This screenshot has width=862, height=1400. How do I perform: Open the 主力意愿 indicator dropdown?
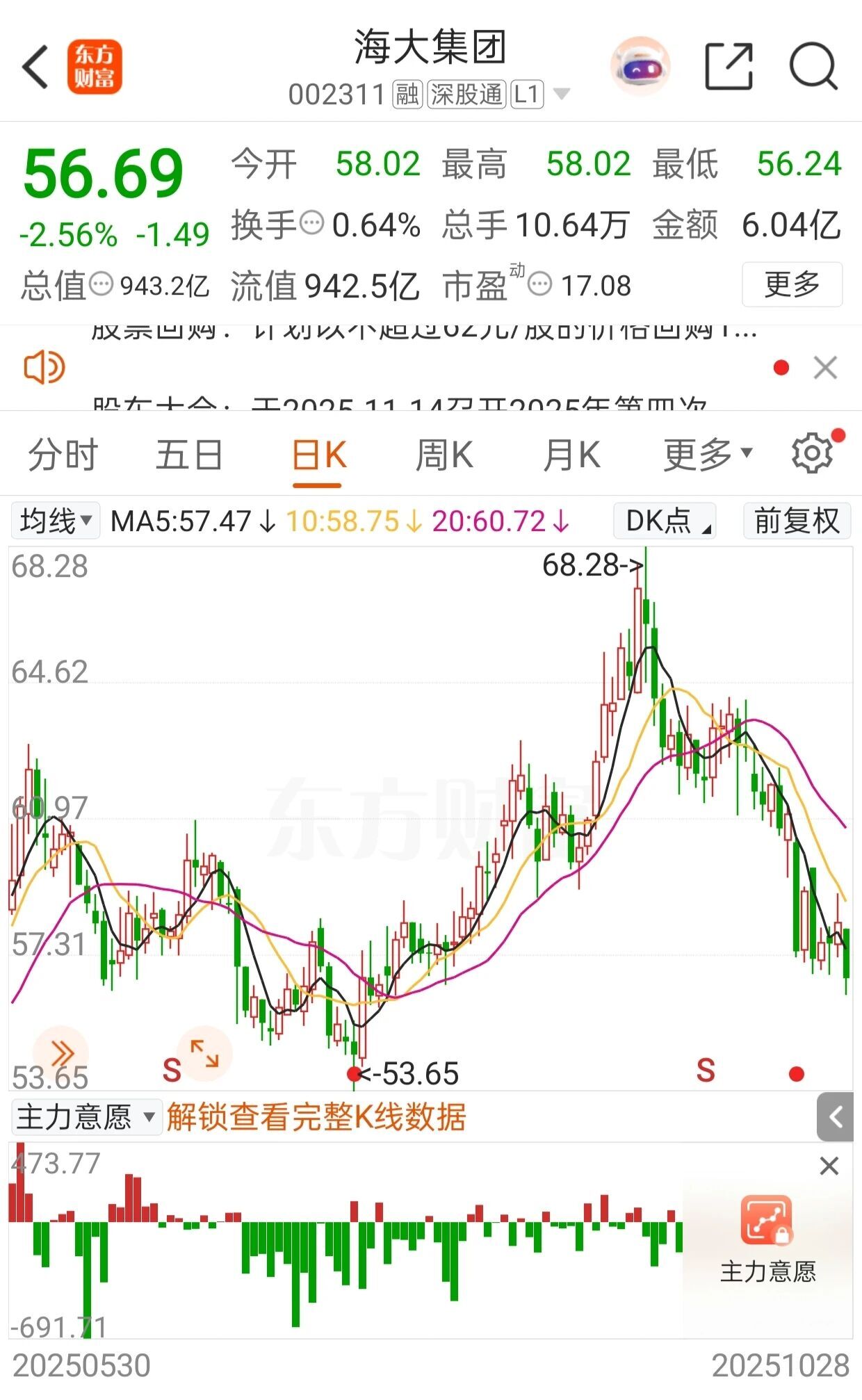(x=86, y=1117)
